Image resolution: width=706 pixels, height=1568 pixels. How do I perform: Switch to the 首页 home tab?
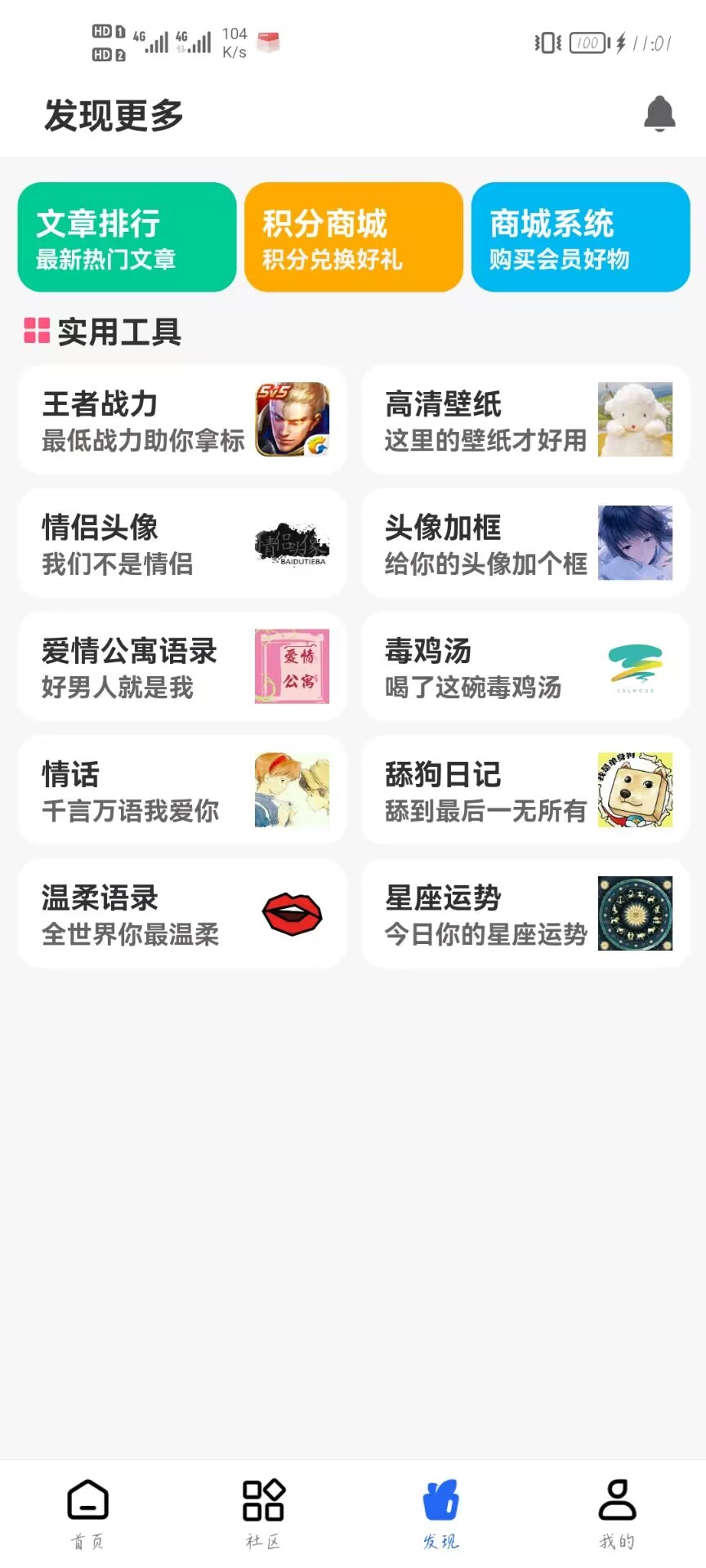(87, 1513)
